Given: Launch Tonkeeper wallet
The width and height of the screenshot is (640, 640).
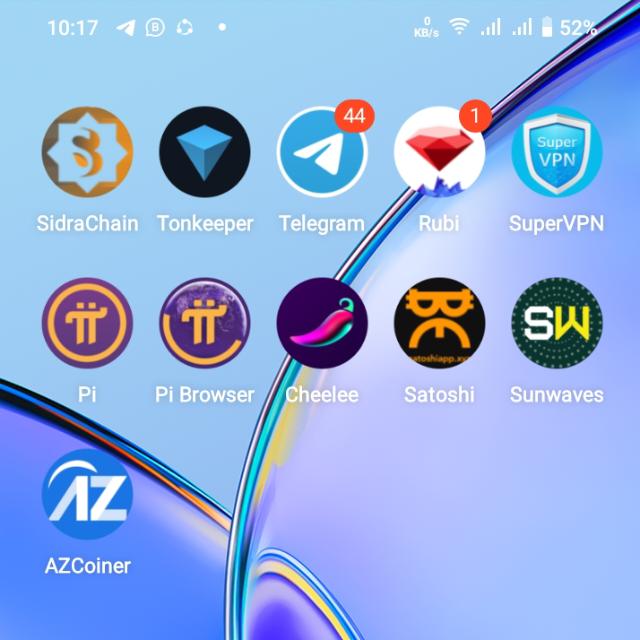Looking at the screenshot, I should point(205,152).
